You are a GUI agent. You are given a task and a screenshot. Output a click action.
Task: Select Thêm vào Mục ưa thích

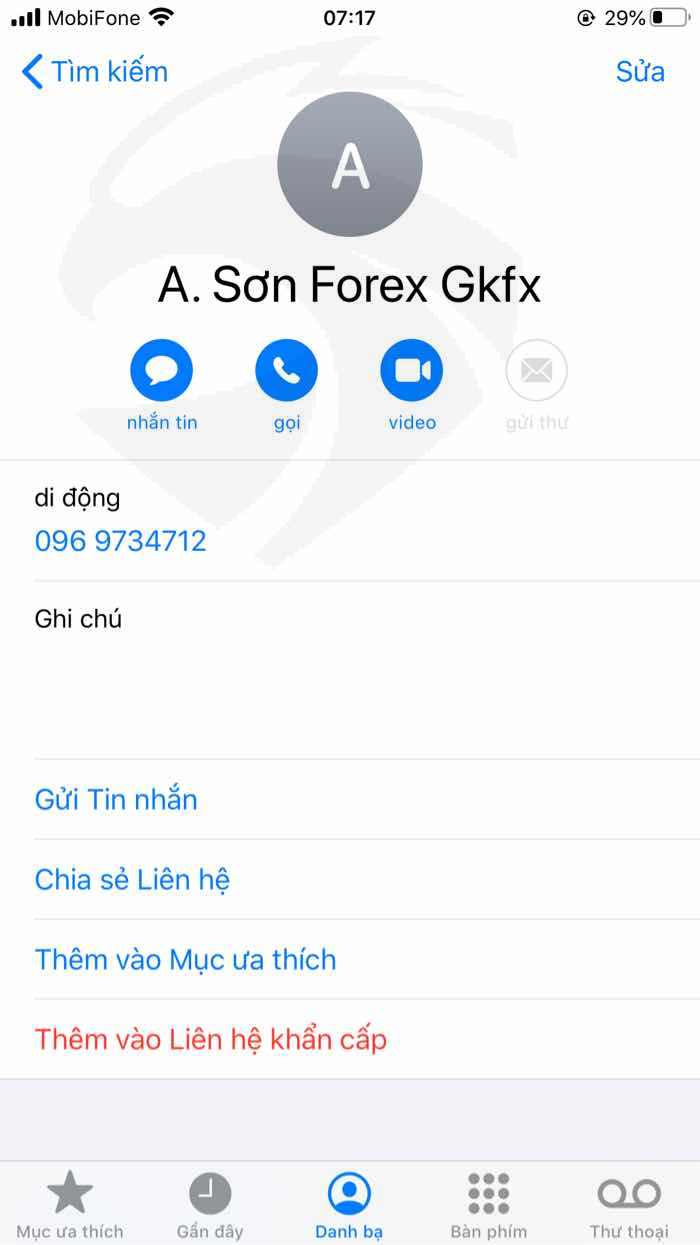pyautogui.click(x=186, y=960)
